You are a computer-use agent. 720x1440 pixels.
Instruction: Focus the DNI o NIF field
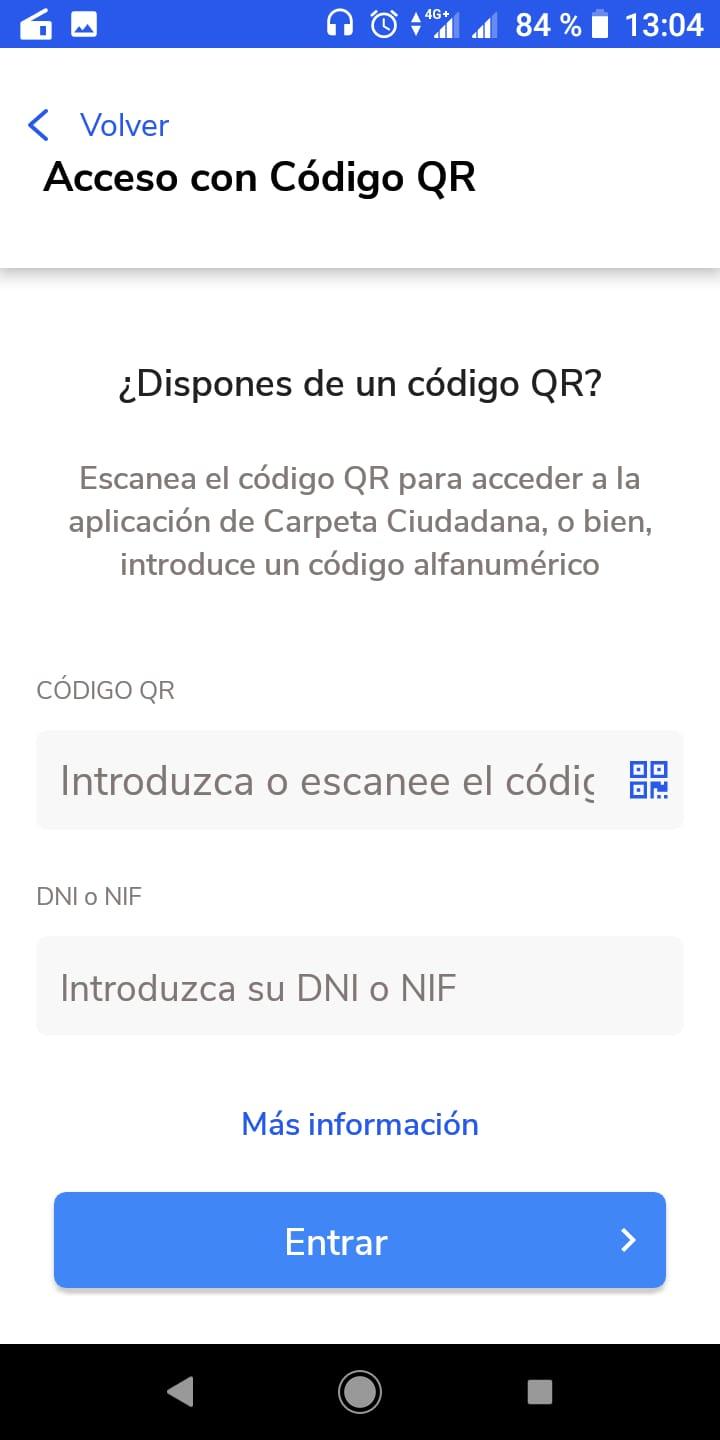pos(360,986)
